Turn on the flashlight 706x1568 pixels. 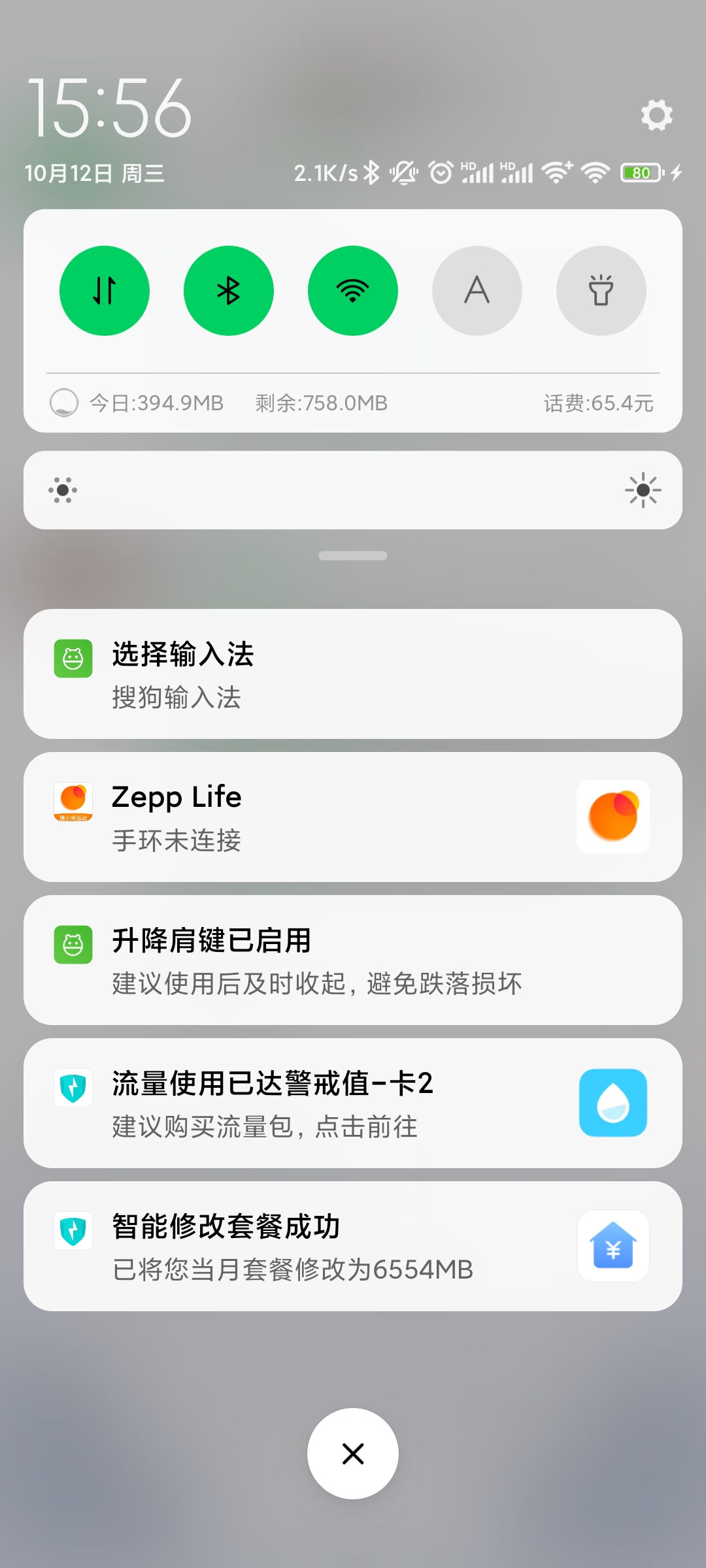tap(601, 291)
